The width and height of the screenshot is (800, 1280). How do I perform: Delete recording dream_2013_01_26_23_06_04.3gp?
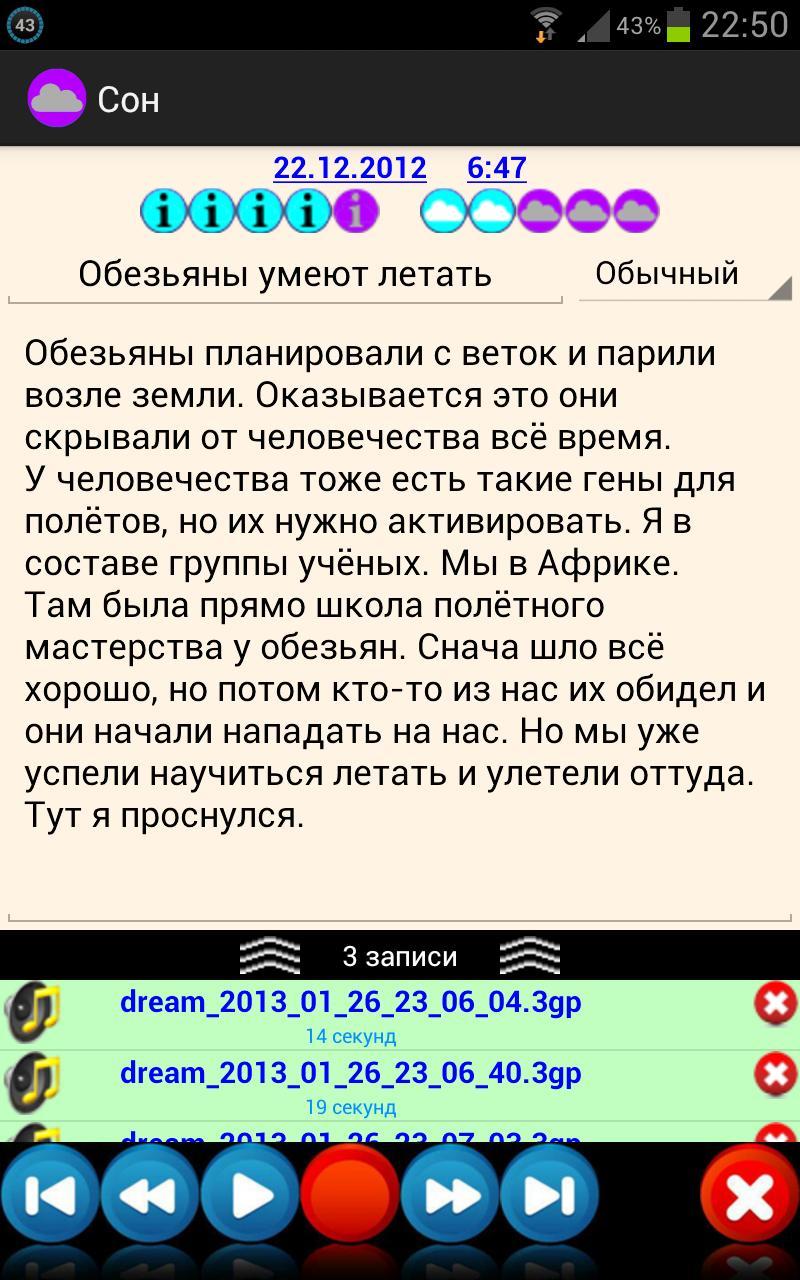[775, 1004]
